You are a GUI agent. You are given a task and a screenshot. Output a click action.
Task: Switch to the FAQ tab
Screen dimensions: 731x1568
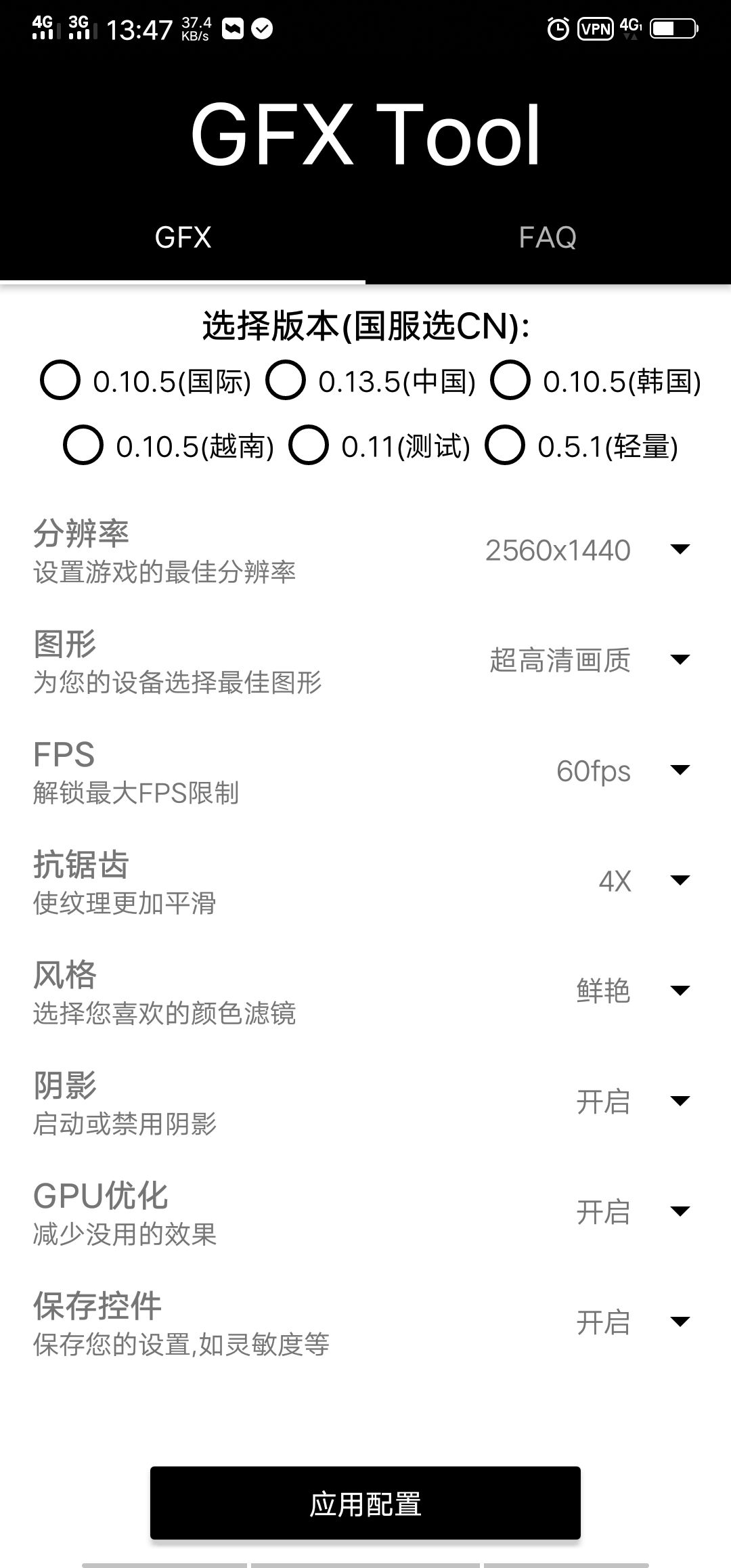[548, 238]
